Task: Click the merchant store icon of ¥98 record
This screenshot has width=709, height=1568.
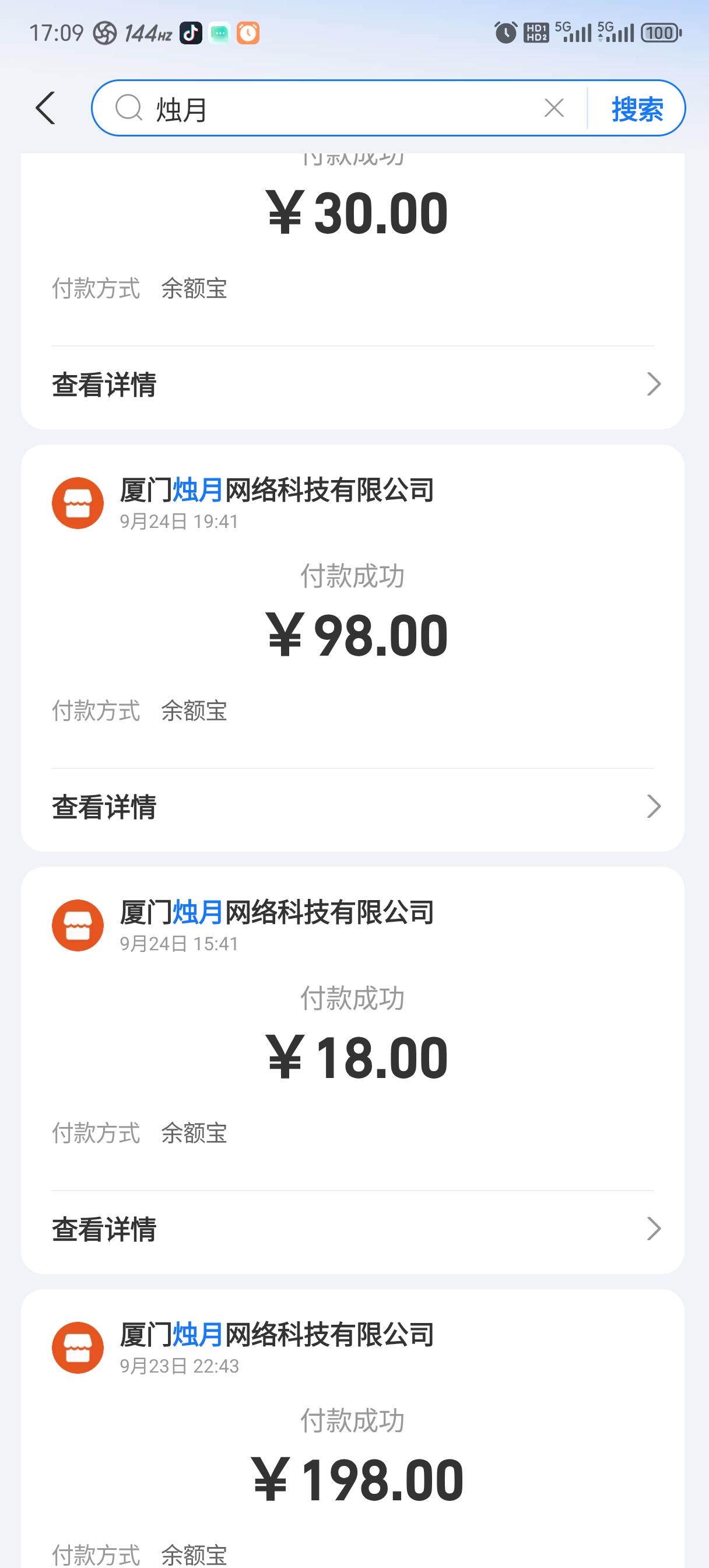Action: coord(78,504)
